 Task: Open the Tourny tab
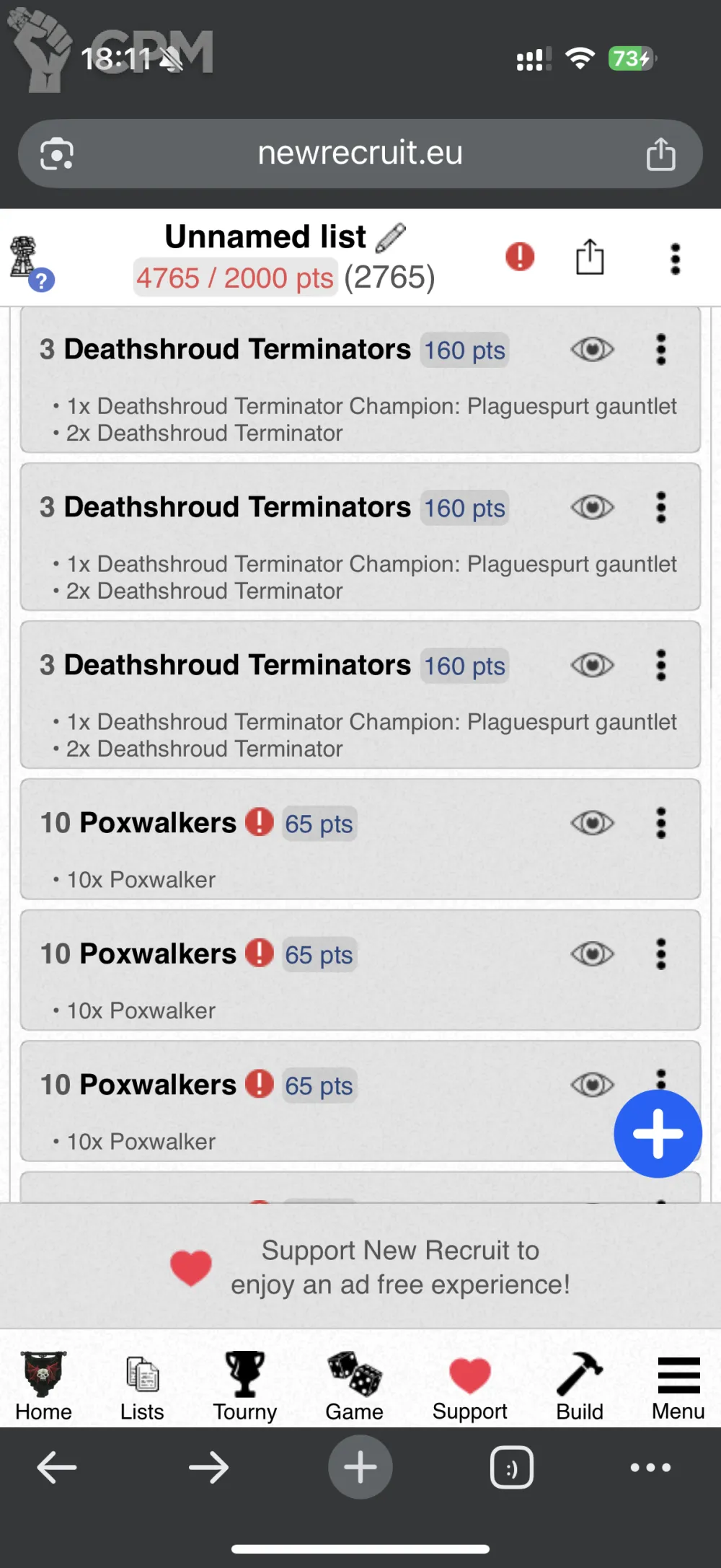pos(245,1386)
